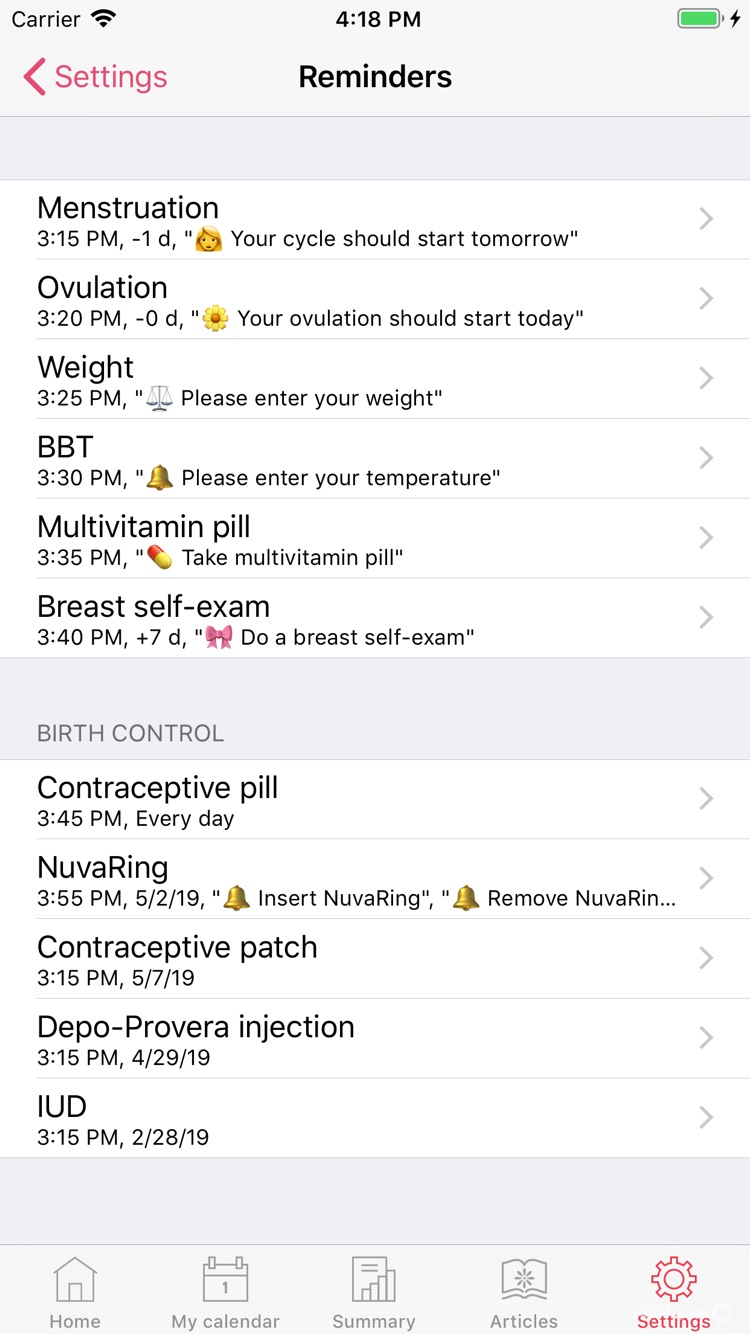Expand the NuvaRing reminder row
Viewport: 750px width, 1334px height.
tap(375, 879)
